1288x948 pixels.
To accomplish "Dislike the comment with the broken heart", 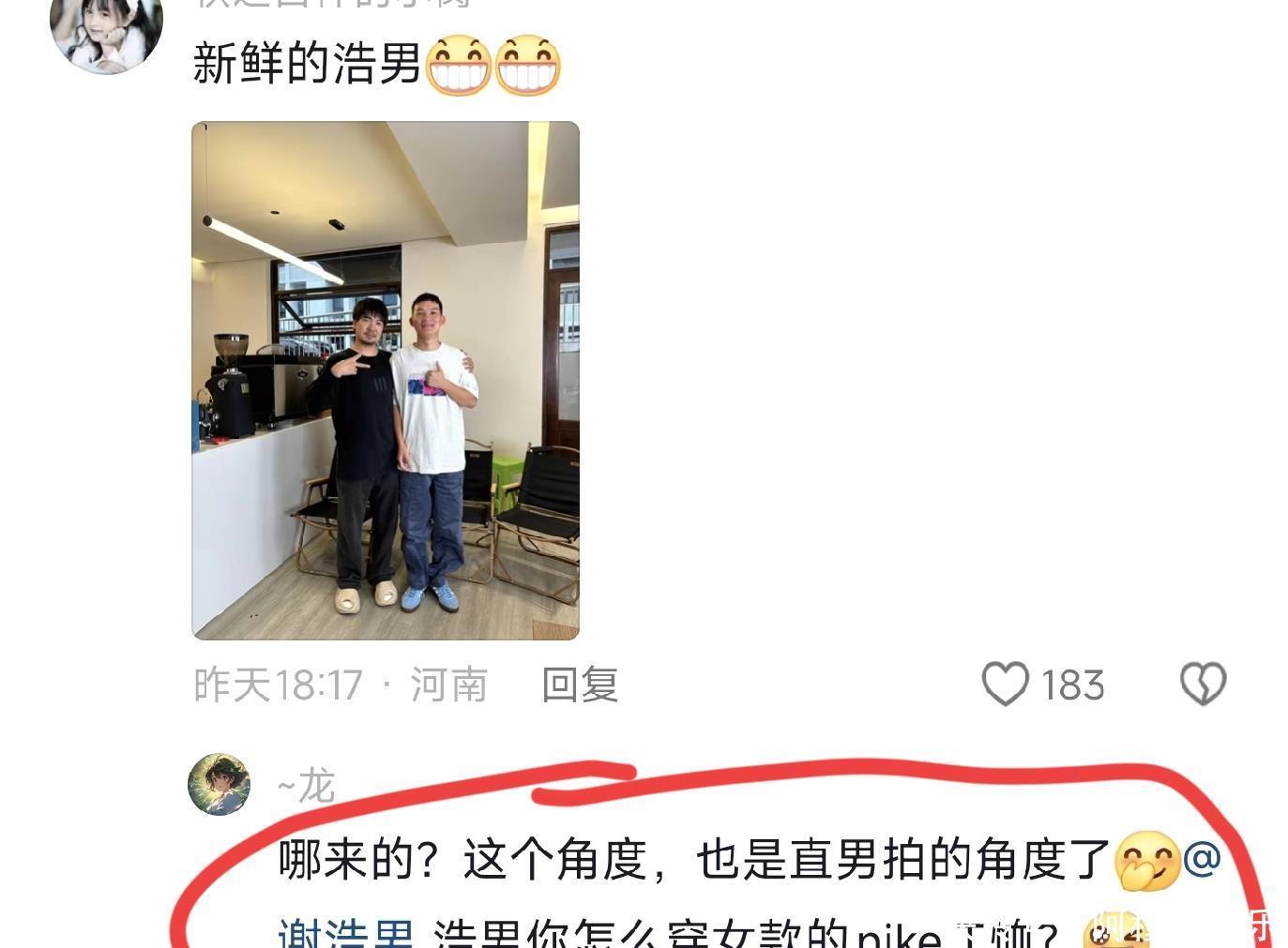I will point(1203,684).
